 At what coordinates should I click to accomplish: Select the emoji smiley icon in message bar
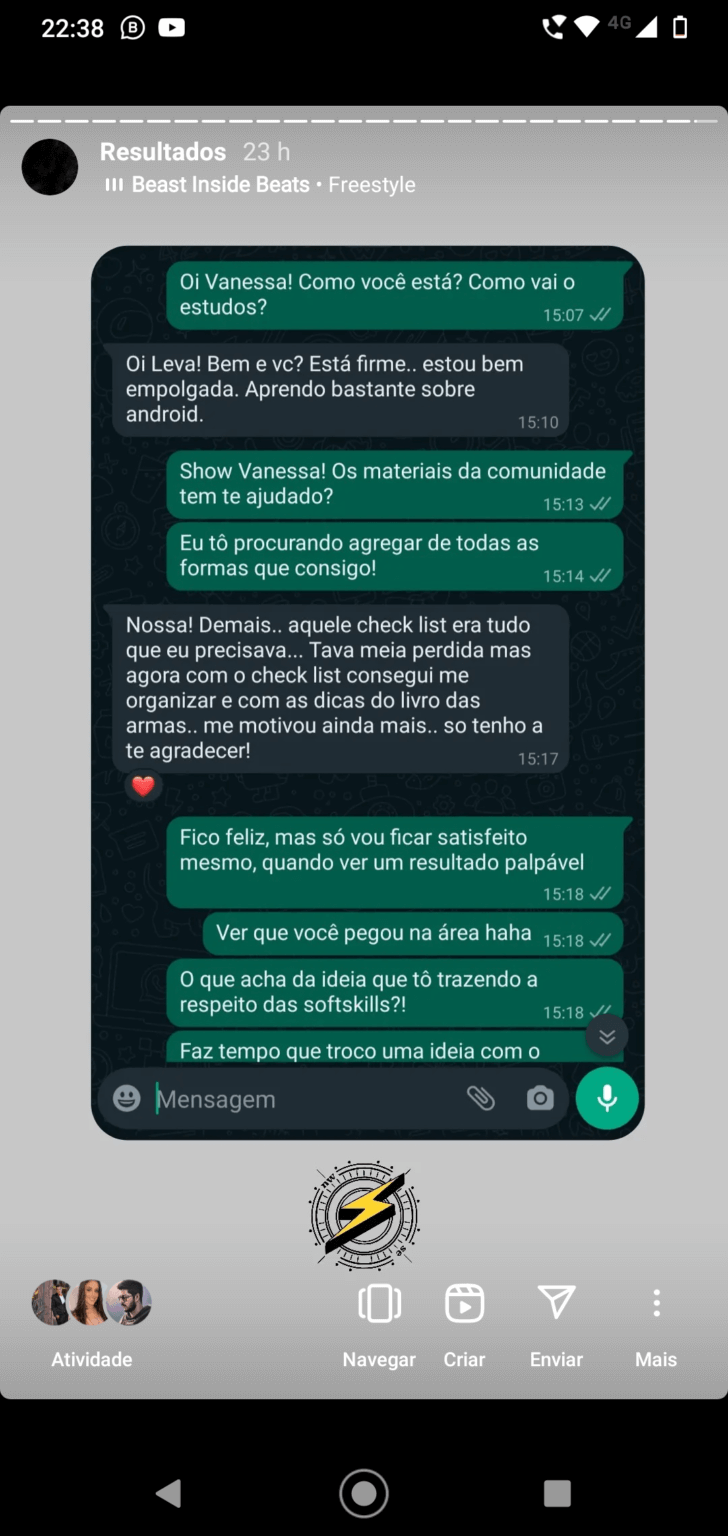click(x=126, y=1098)
